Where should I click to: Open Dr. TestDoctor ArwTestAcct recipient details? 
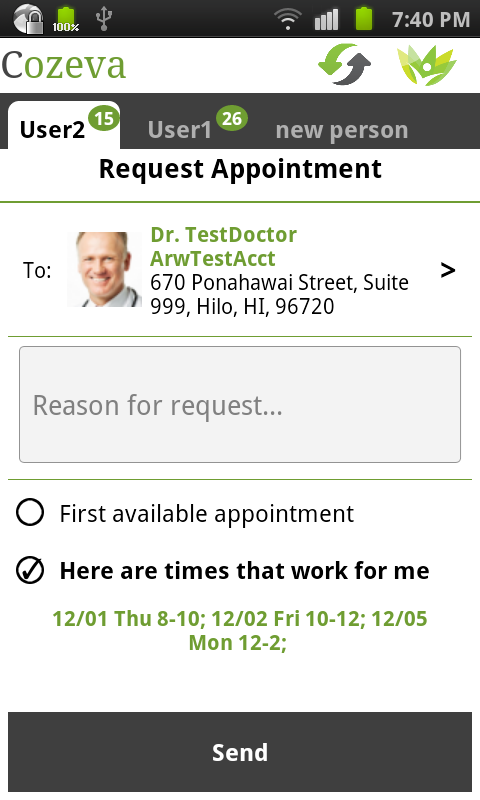tap(240, 270)
